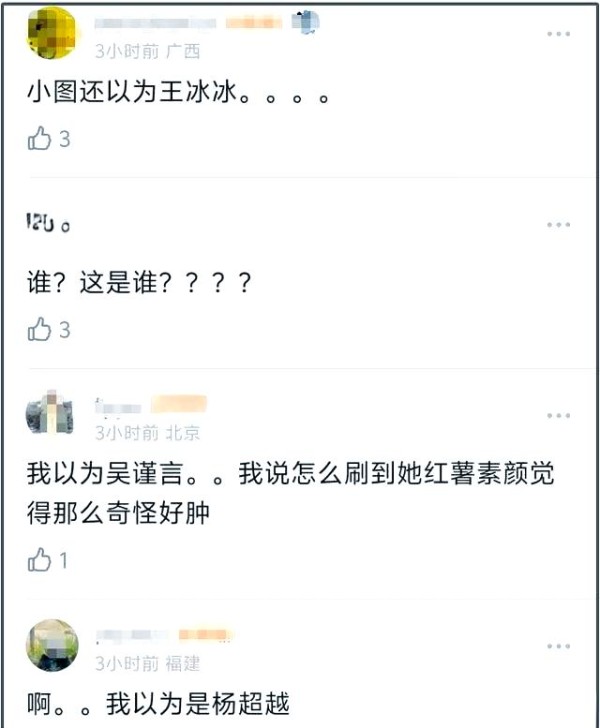View profile of the 福建 commenter's avatar
Viewport: 600px width, 728px height.
pyautogui.click(x=52, y=645)
